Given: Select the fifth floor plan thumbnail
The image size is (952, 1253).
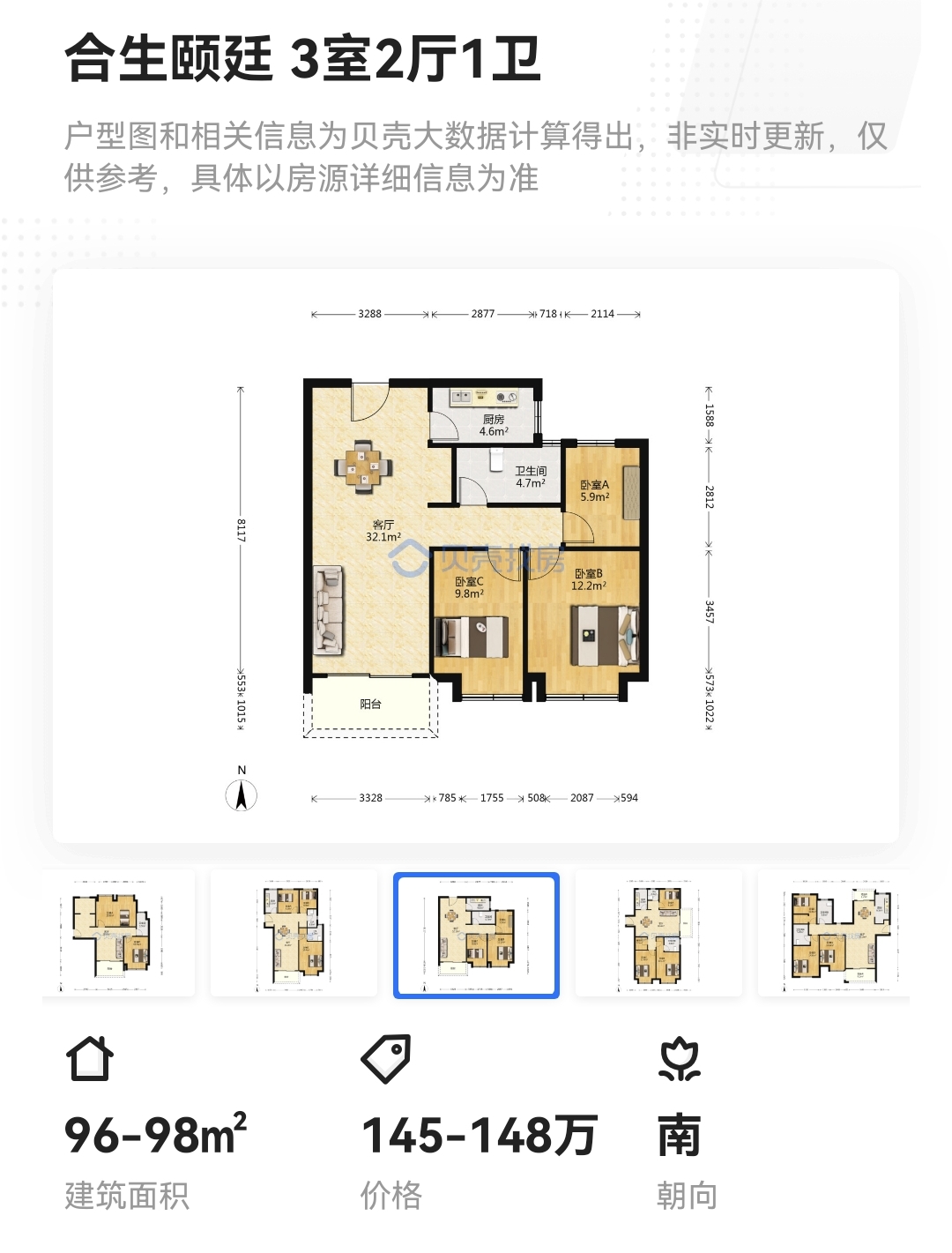Looking at the screenshot, I should (x=834, y=934).
